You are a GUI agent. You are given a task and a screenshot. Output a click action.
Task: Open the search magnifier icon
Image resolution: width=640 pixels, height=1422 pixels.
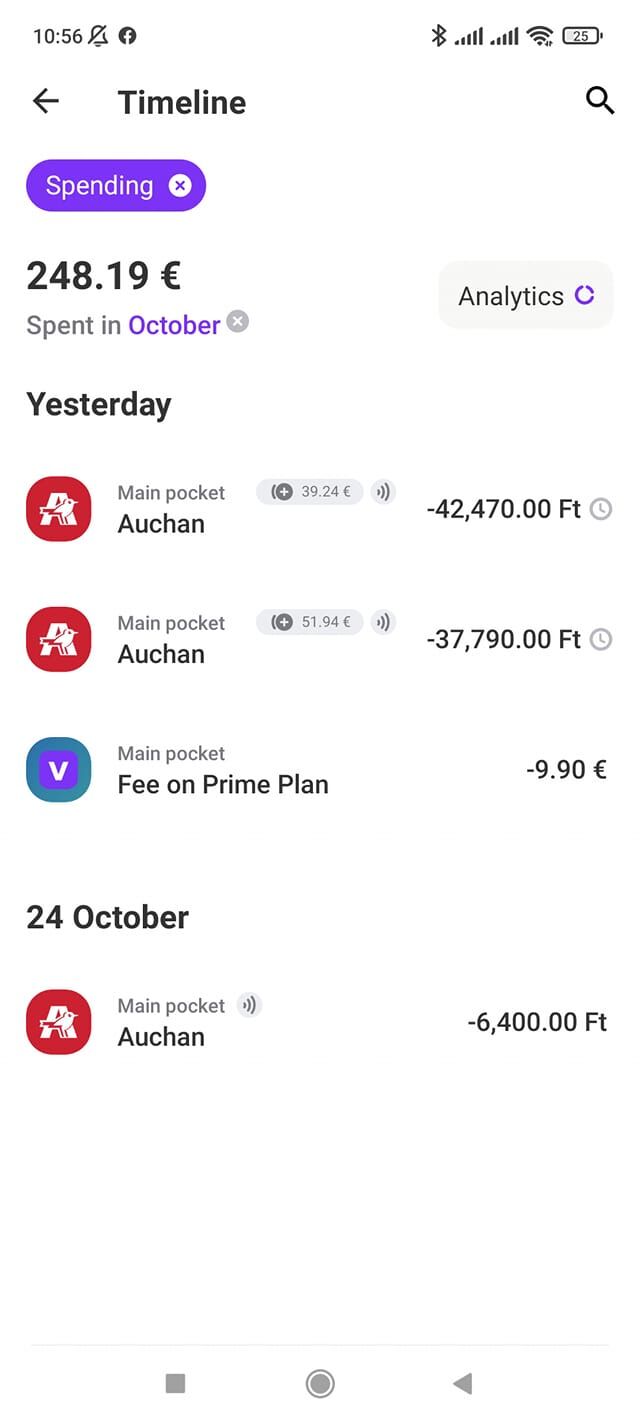(x=599, y=100)
